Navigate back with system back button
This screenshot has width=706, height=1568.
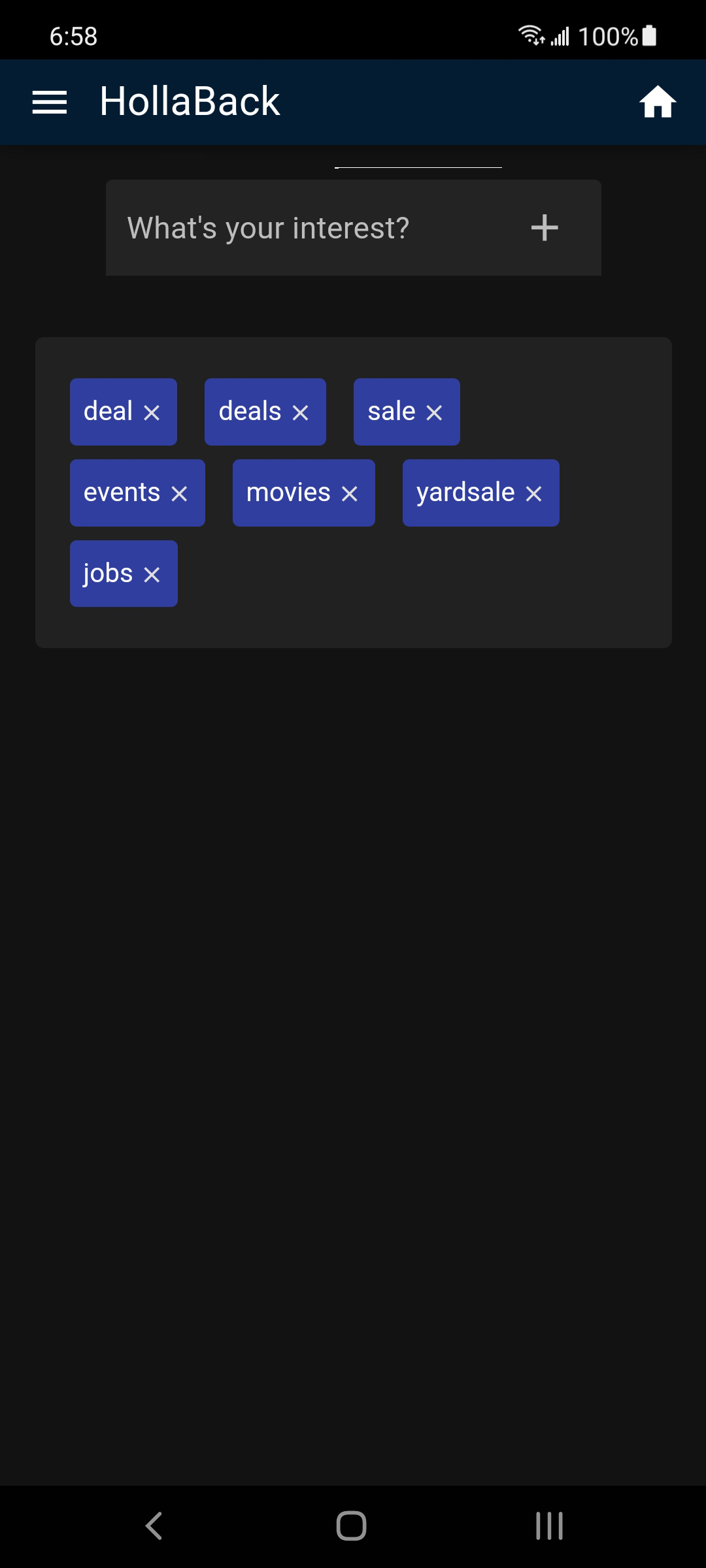(x=154, y=1526)
